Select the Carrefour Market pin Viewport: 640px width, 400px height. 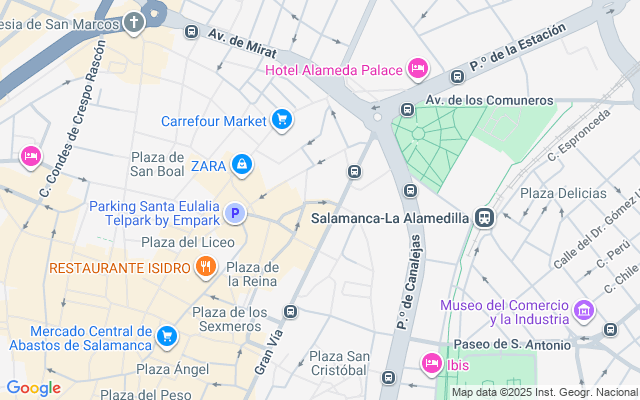[282, 121]
